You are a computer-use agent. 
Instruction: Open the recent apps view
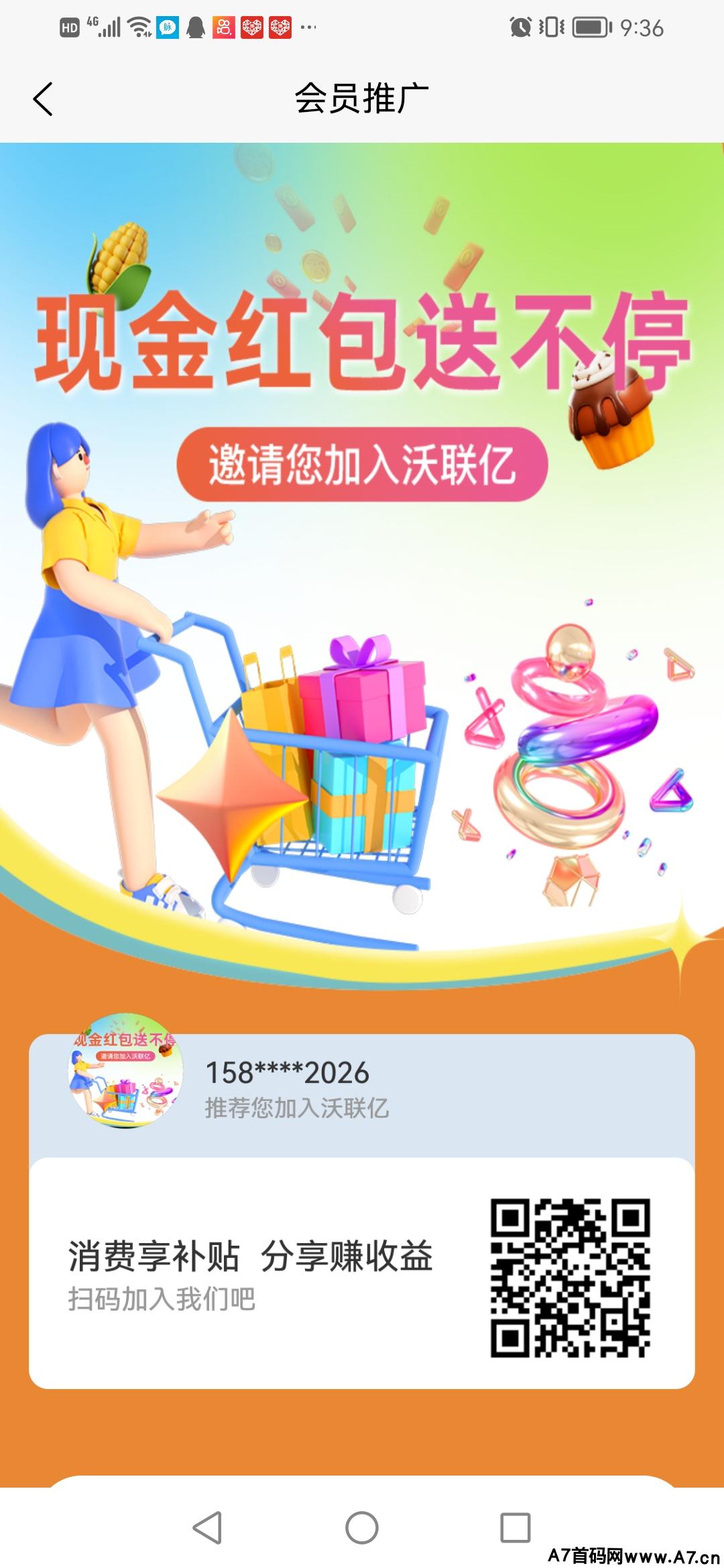pyautogui.click(x=516, y=1528)
